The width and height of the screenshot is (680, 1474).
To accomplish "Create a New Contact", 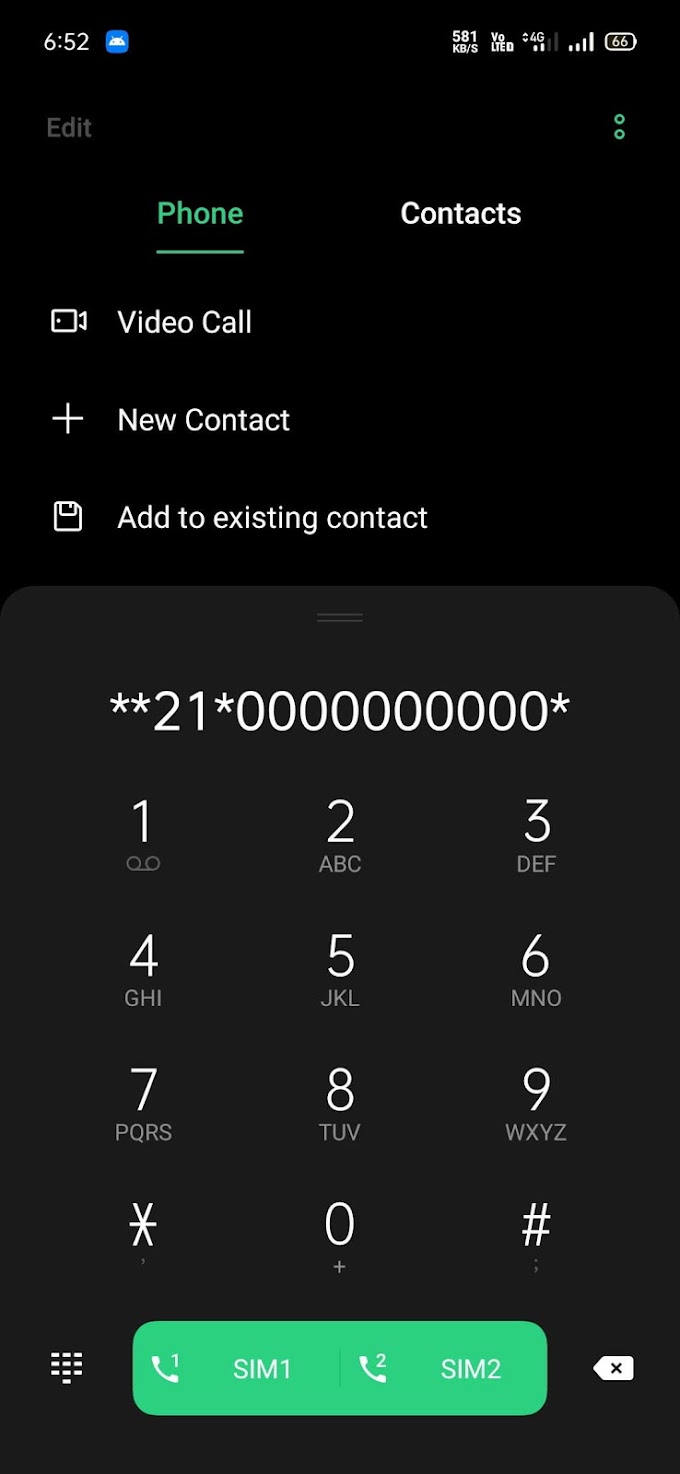I will pyautogui.click(x=203, y=420).
